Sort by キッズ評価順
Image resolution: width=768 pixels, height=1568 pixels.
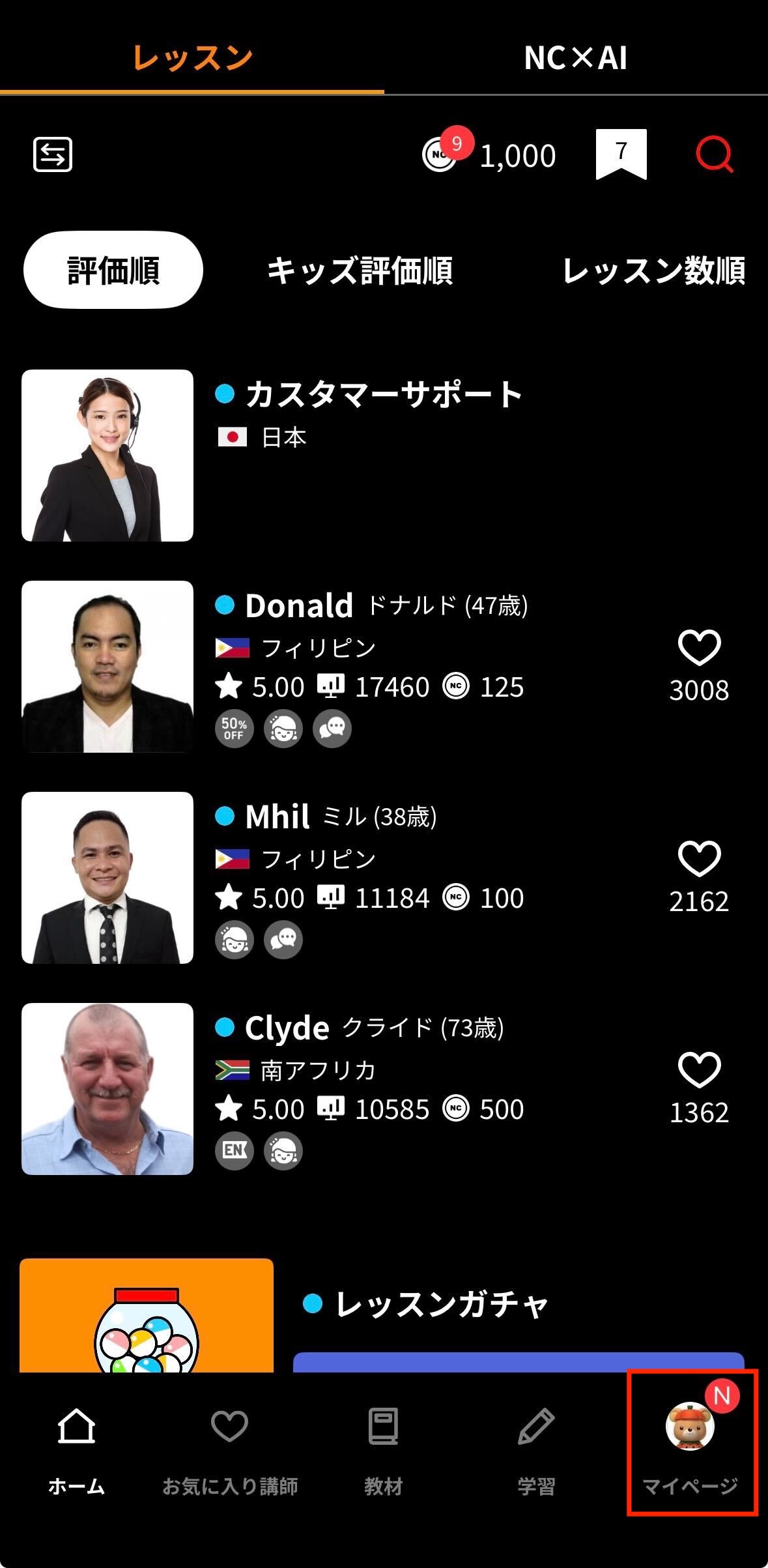(360, 270)
